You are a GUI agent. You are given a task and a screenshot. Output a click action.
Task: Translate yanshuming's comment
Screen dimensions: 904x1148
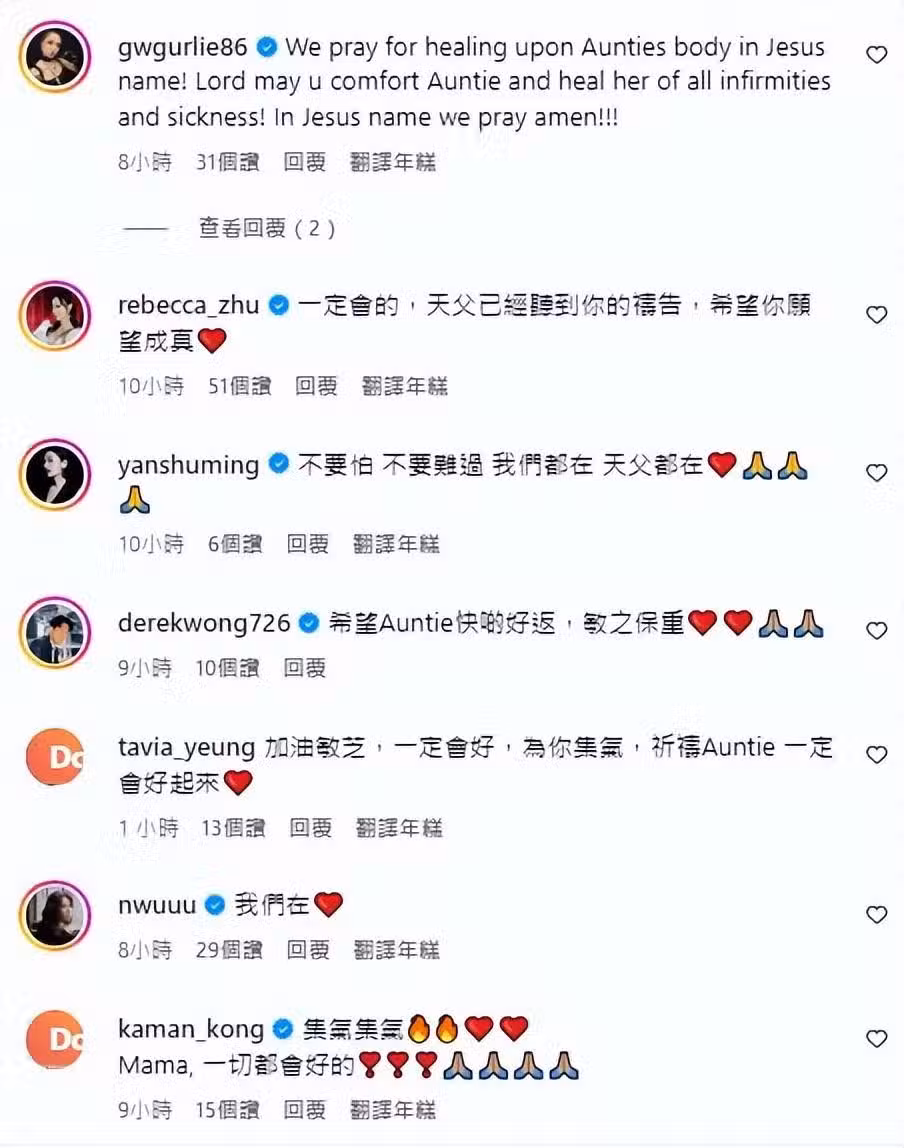pyautogui.click(x=397, y=544)
